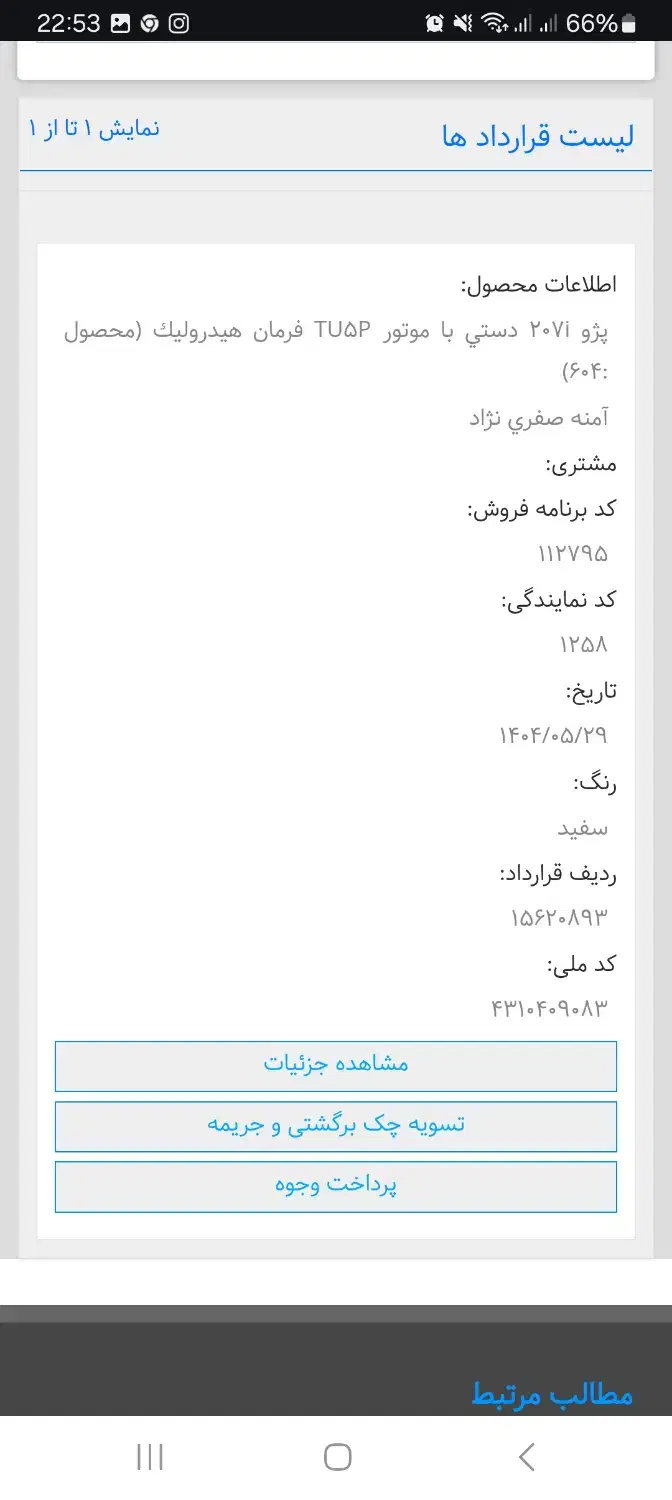Image resolution: width=672 pixels, height=1500 pixels.
Task: Tap تسویه چک برگشتی و جریمه button
Action: pos(336,1126)
